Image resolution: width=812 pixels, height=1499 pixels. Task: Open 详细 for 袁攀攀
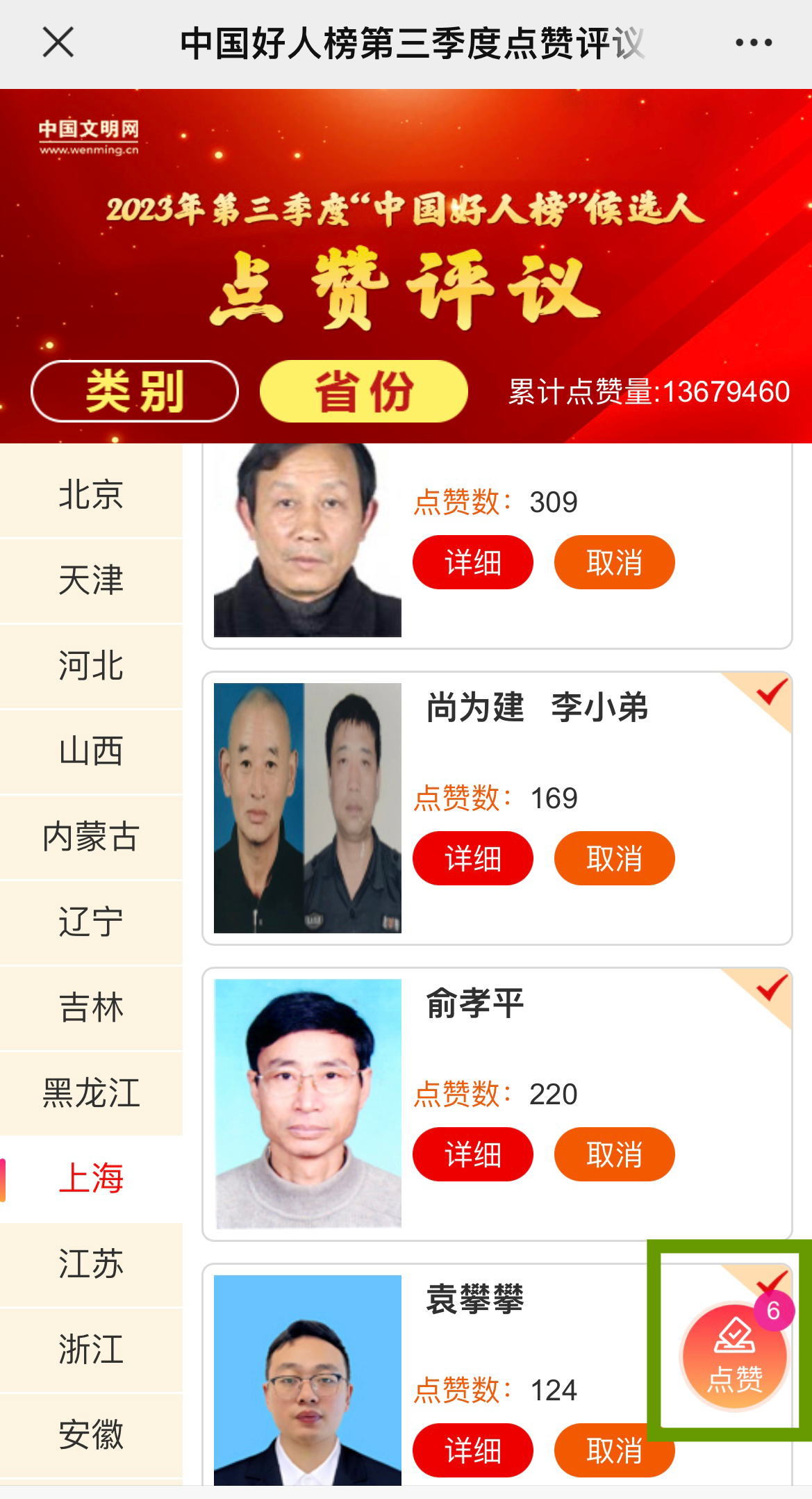point(472,1450)
